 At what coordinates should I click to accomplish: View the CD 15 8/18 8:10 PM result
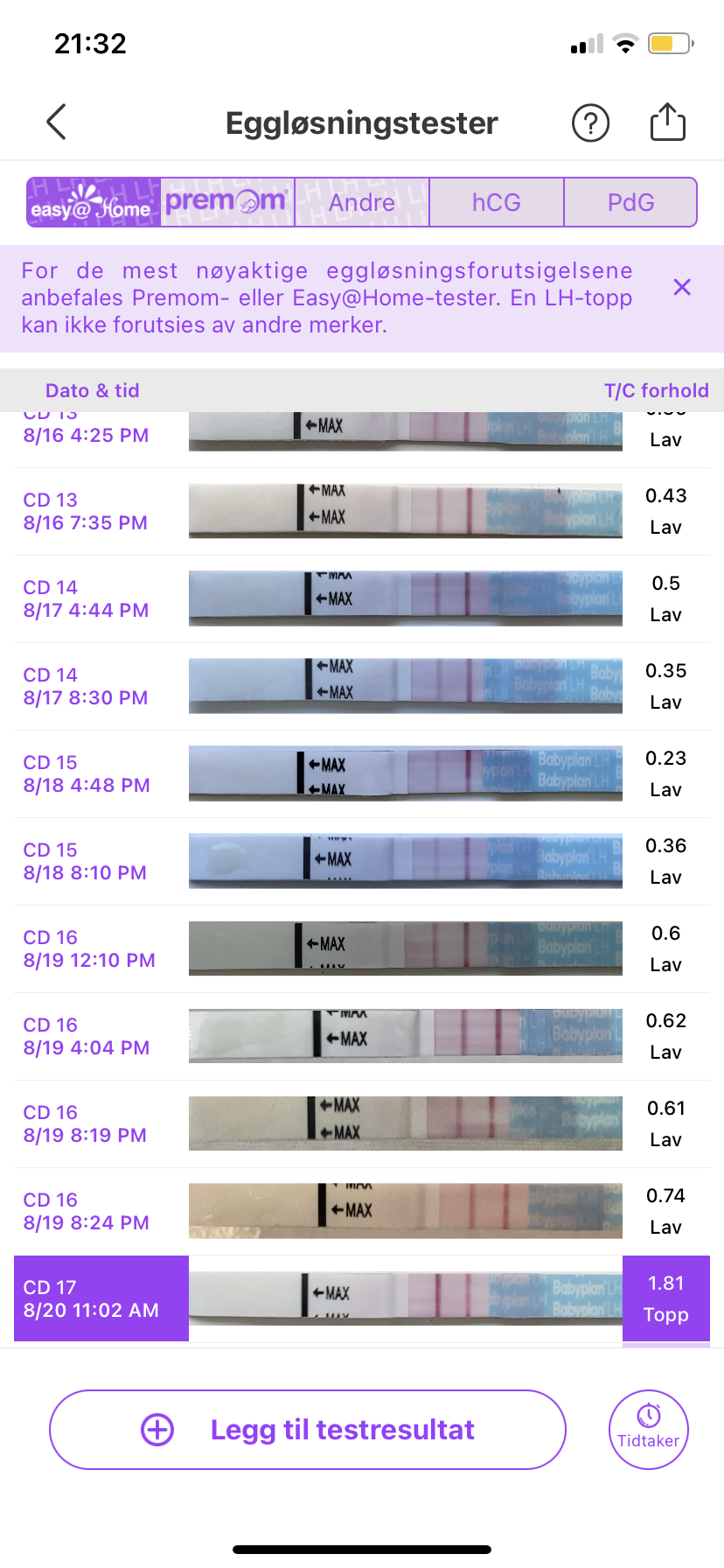tap(361, 861)
